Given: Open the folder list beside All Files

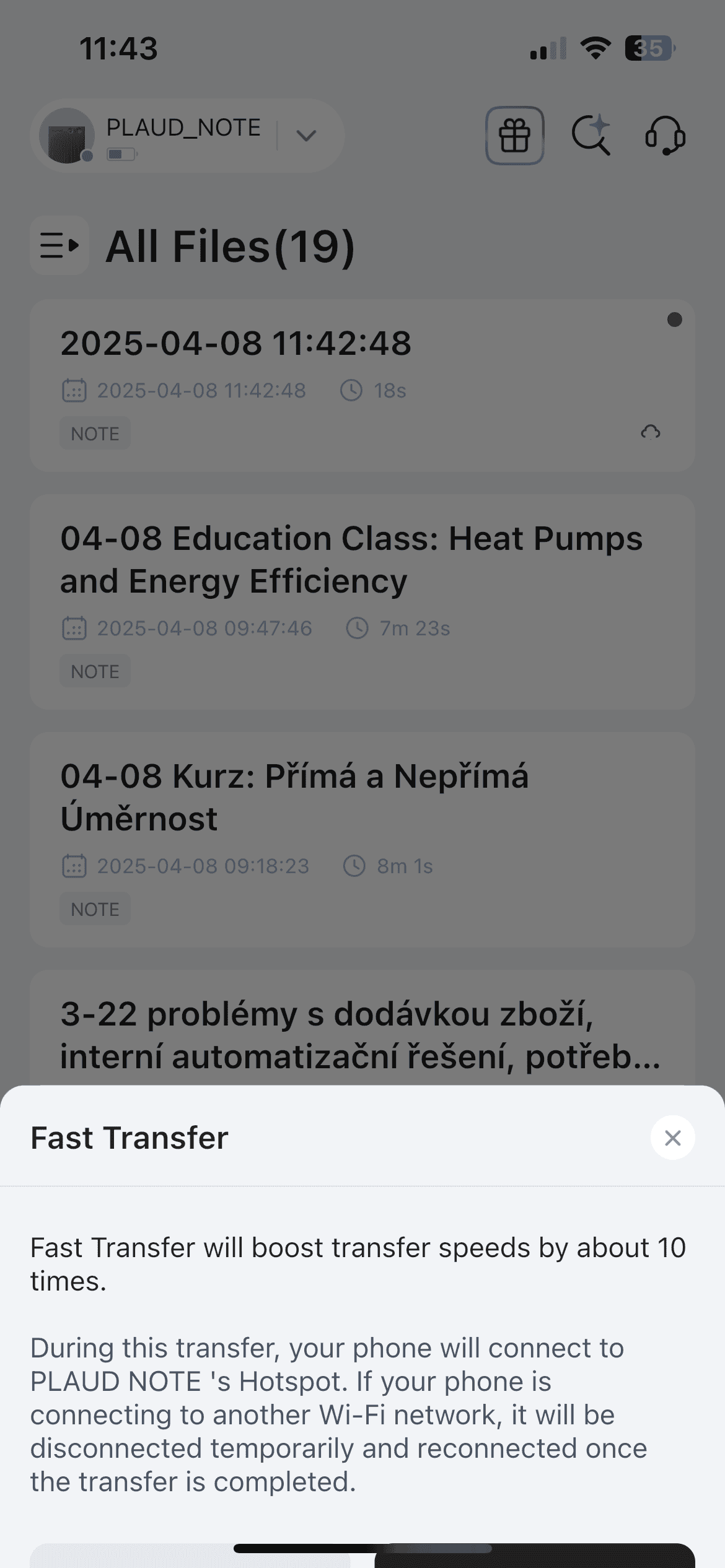Looking at the screenshot, I should [x=59, y=245].
